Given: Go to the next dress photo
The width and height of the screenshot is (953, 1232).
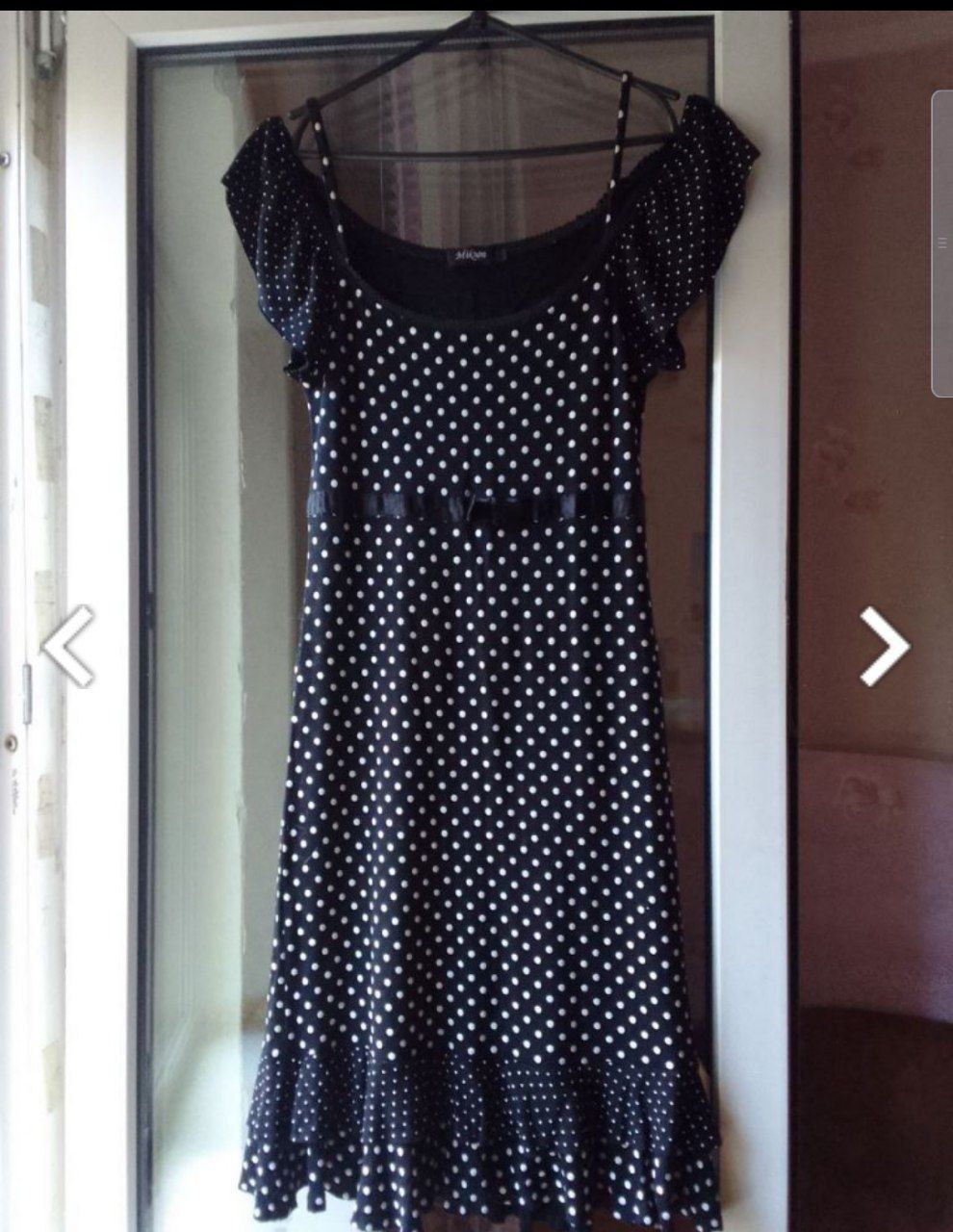Looking at the screenshot, I should 884,646.
